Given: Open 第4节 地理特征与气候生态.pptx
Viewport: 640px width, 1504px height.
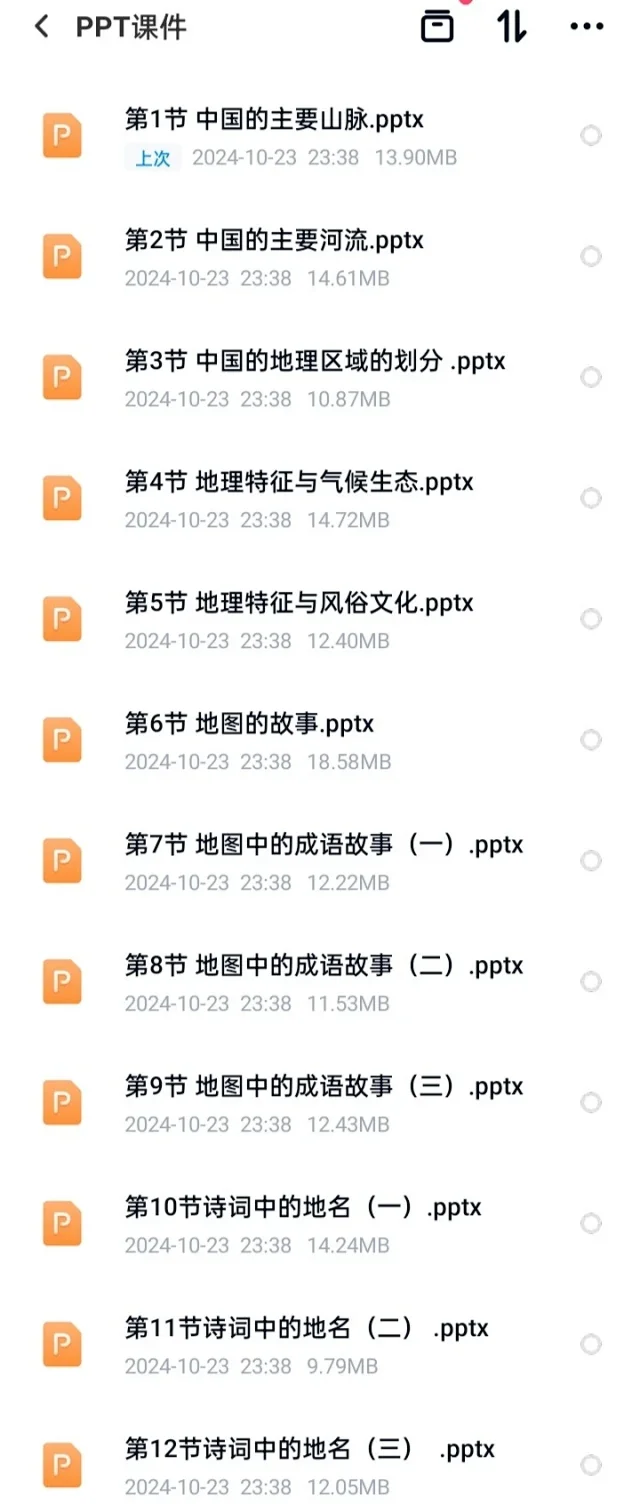Looking at the screenshot, I should click(299, 483).
